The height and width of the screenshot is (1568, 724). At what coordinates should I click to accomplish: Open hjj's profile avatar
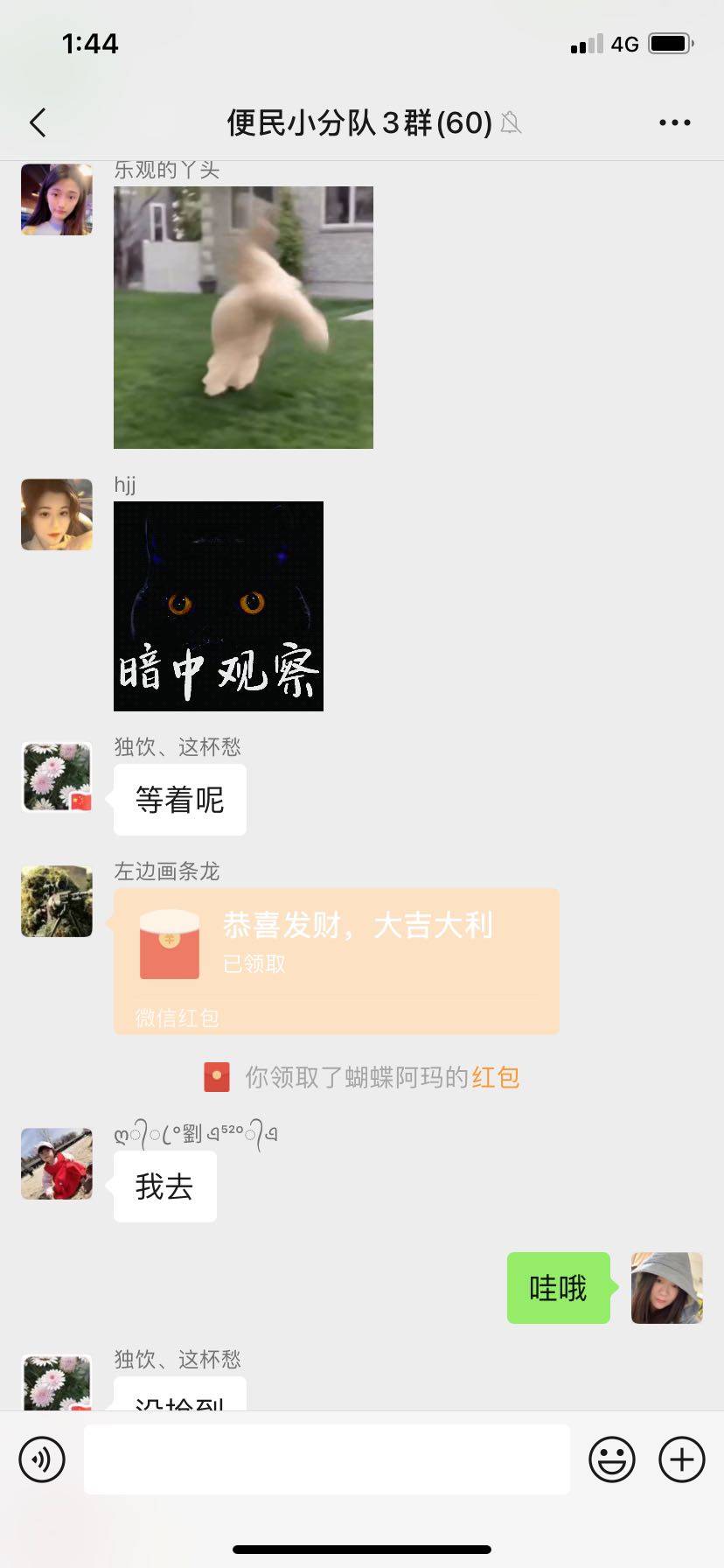coord(57,514)
